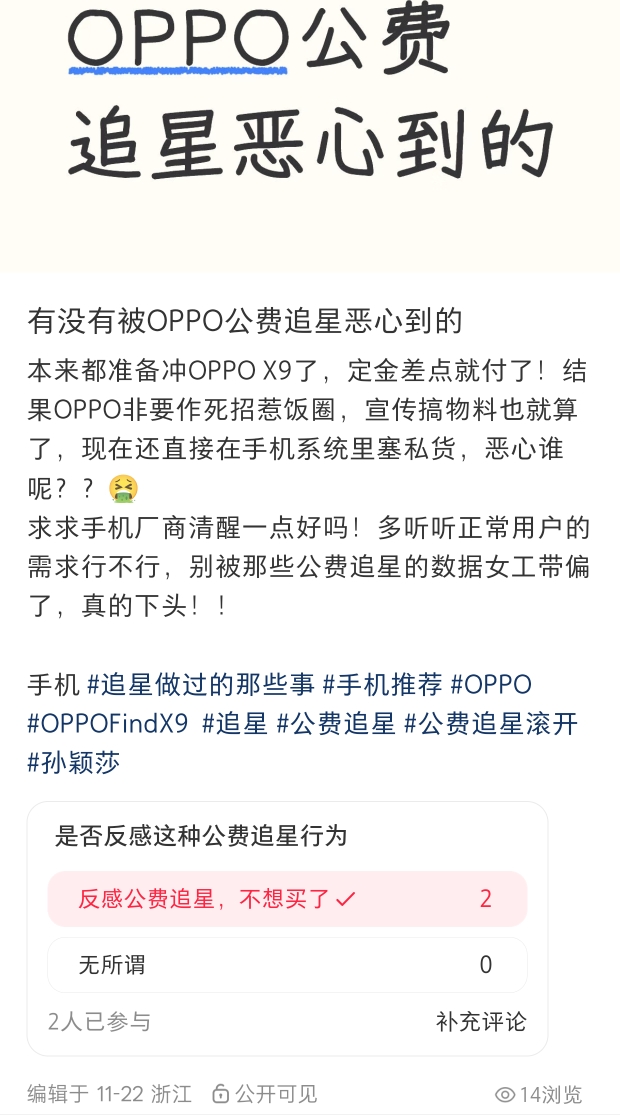The height and width of the screenshot is (1117, 620).
Task: Open the #孙颖莎 hashtag
Action: coord(74,763)
